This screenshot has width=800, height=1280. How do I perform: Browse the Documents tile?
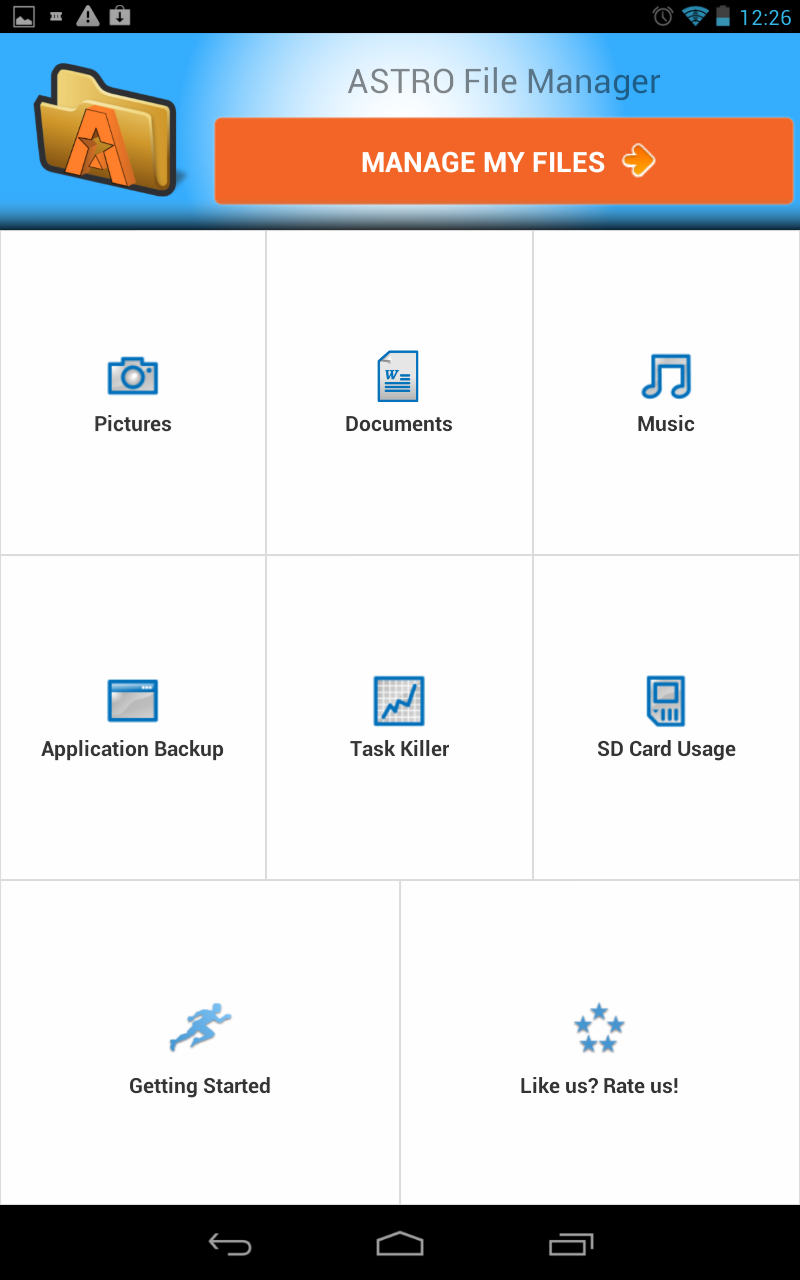click(399, 393)
